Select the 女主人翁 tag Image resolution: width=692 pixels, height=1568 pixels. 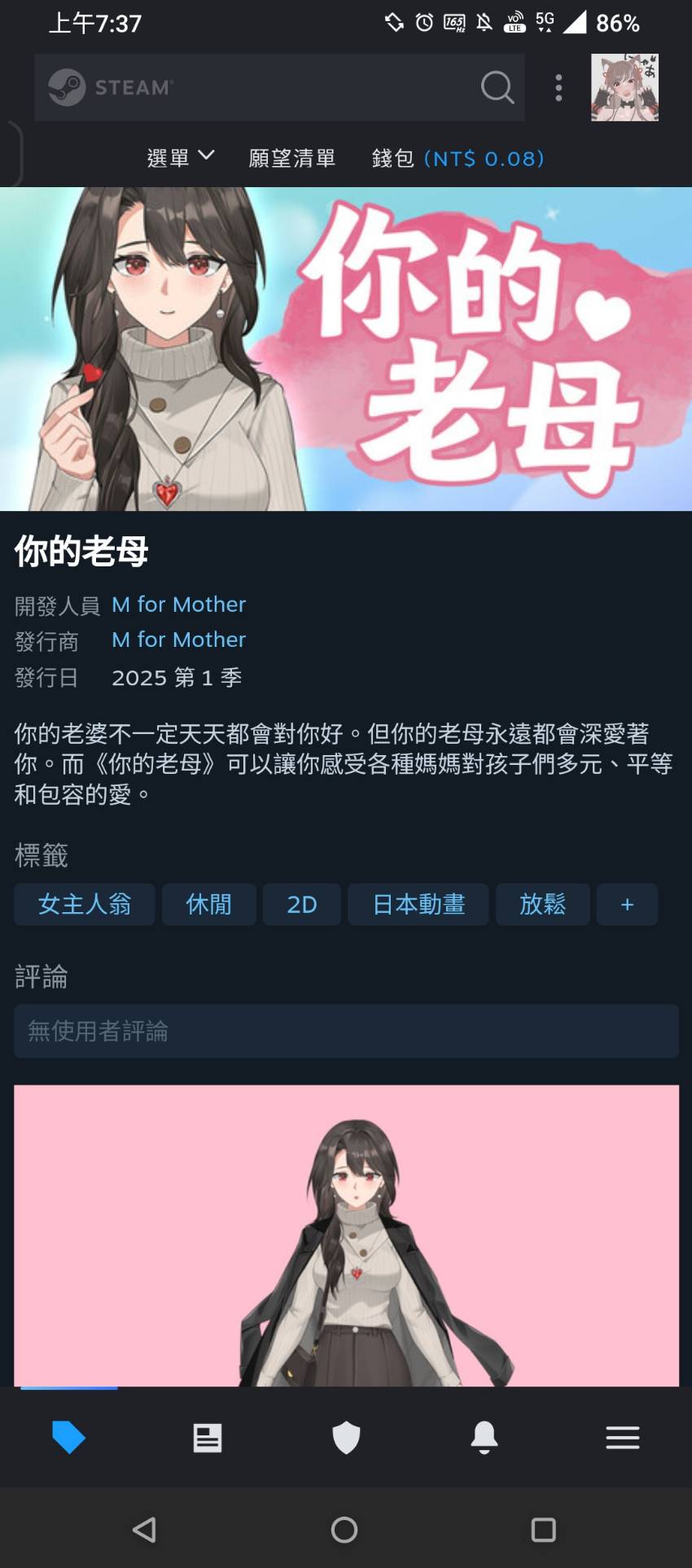point(84,904)
